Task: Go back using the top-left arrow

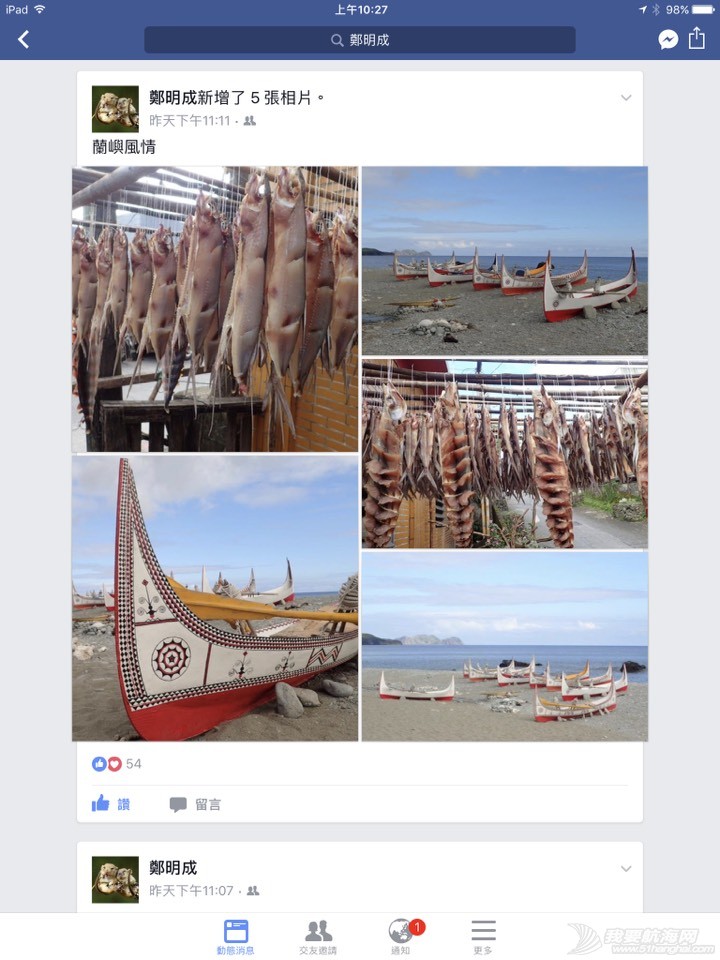Action: pos(24,39)
